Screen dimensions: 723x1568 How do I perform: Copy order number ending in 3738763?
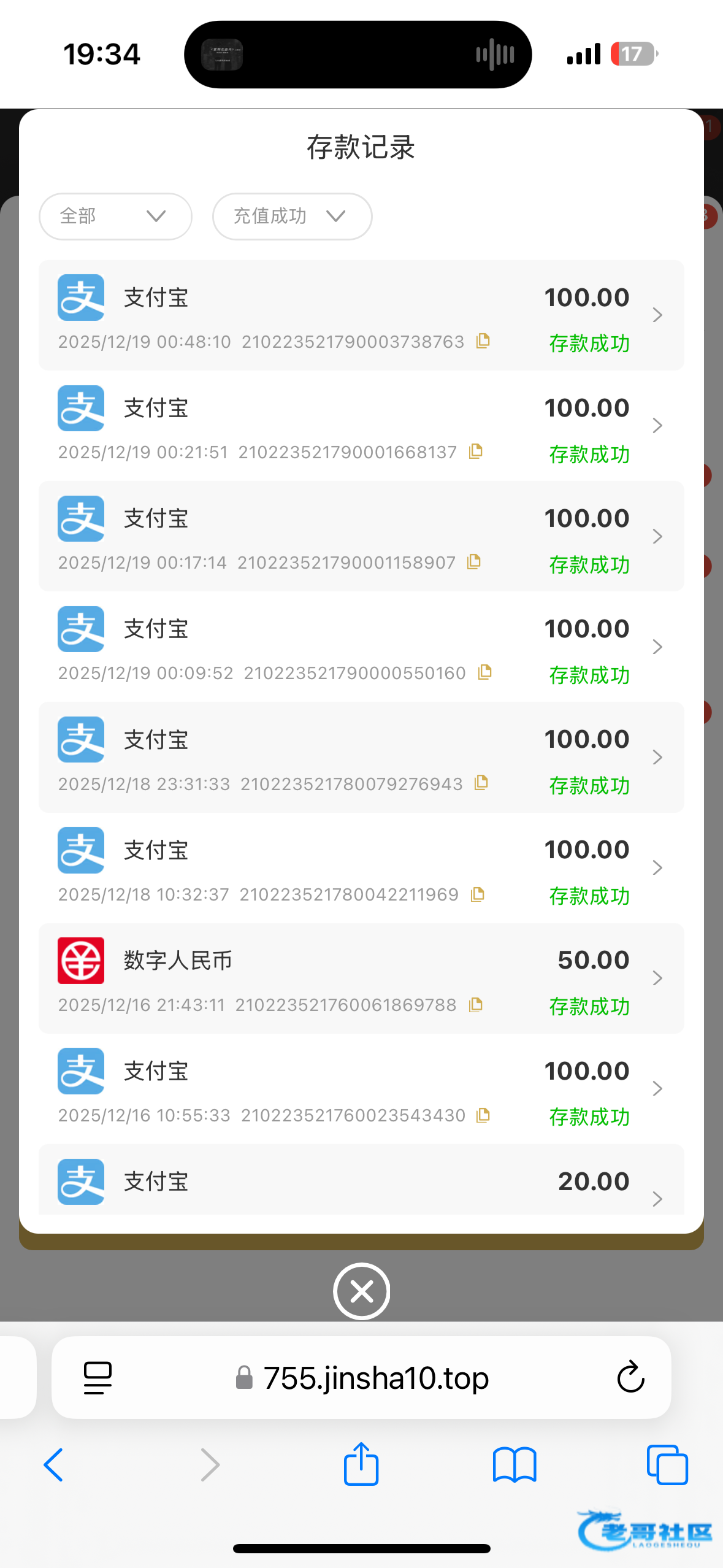click(483, 341)
